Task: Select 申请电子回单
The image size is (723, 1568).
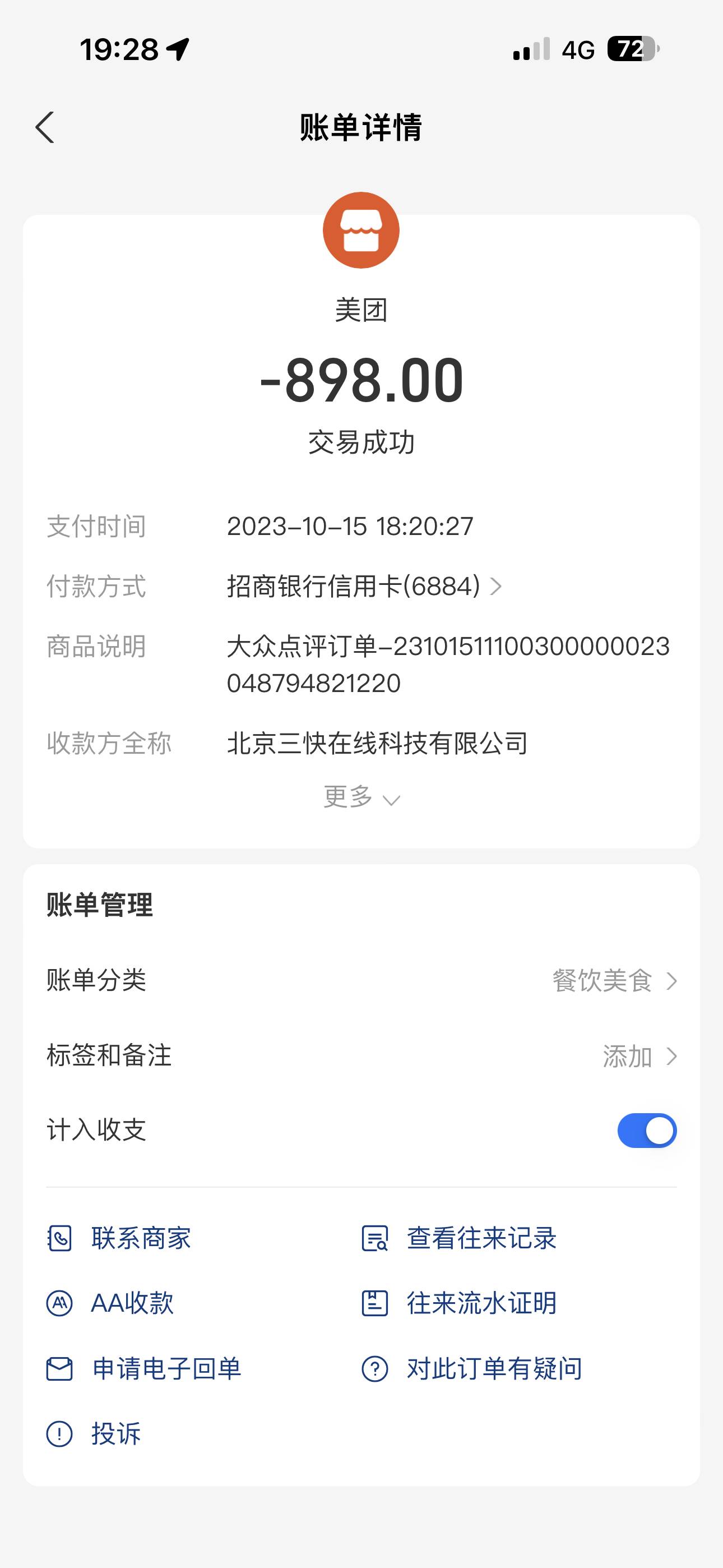Action: pyautogui.click(x=144, y=1369)
